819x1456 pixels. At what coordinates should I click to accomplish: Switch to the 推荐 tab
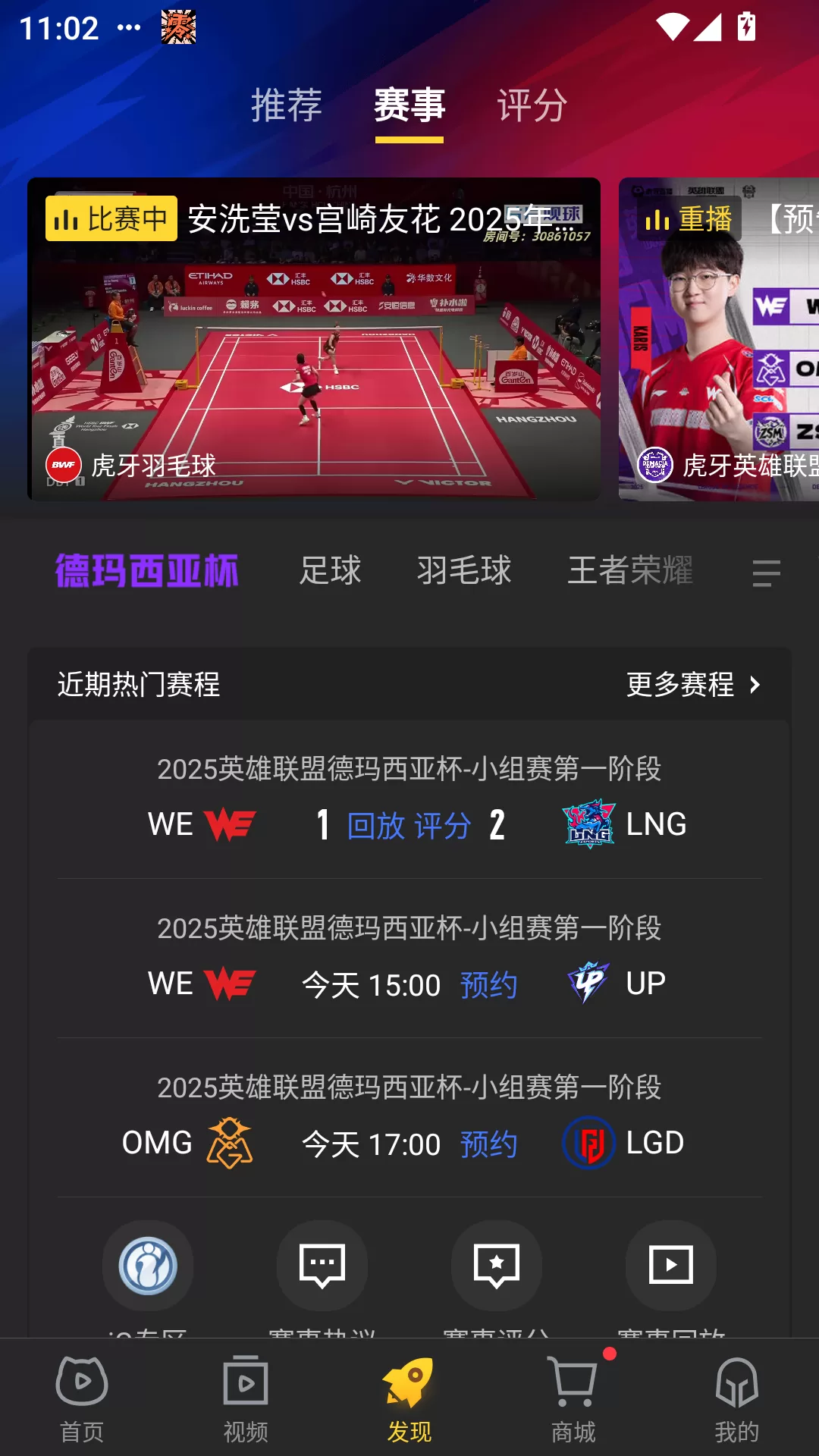287,106
